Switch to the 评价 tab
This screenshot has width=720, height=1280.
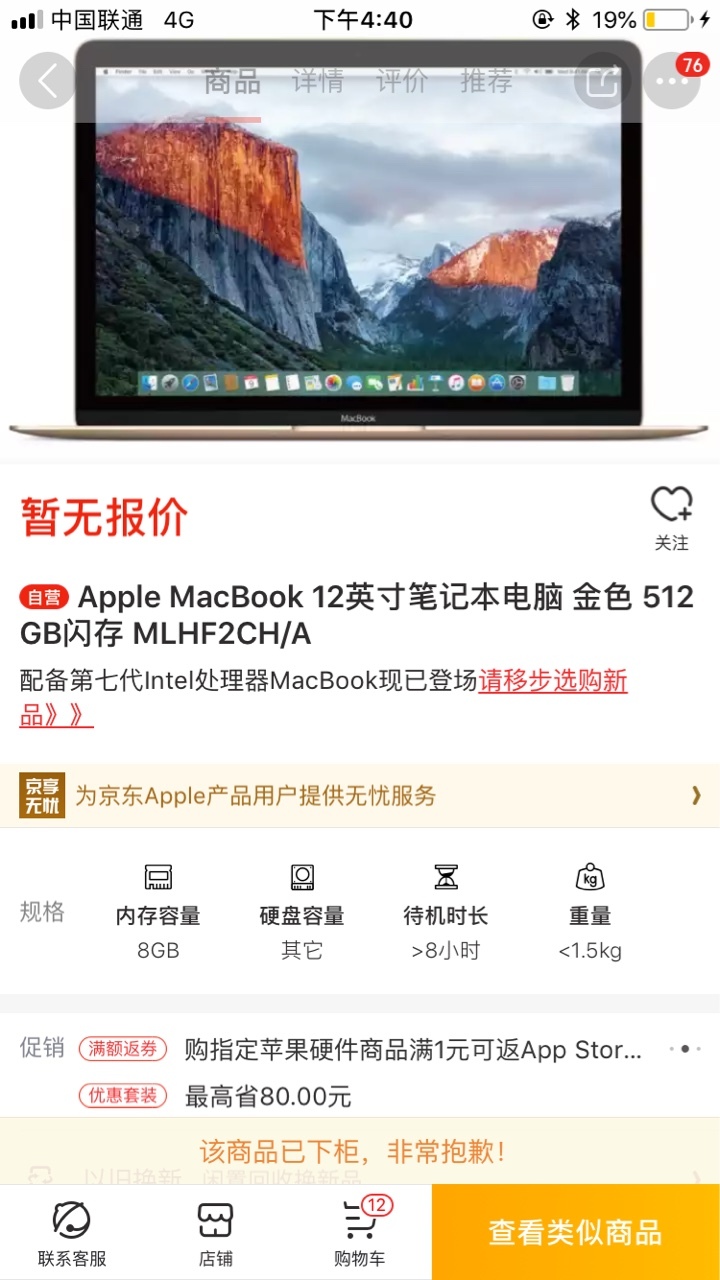402,81
